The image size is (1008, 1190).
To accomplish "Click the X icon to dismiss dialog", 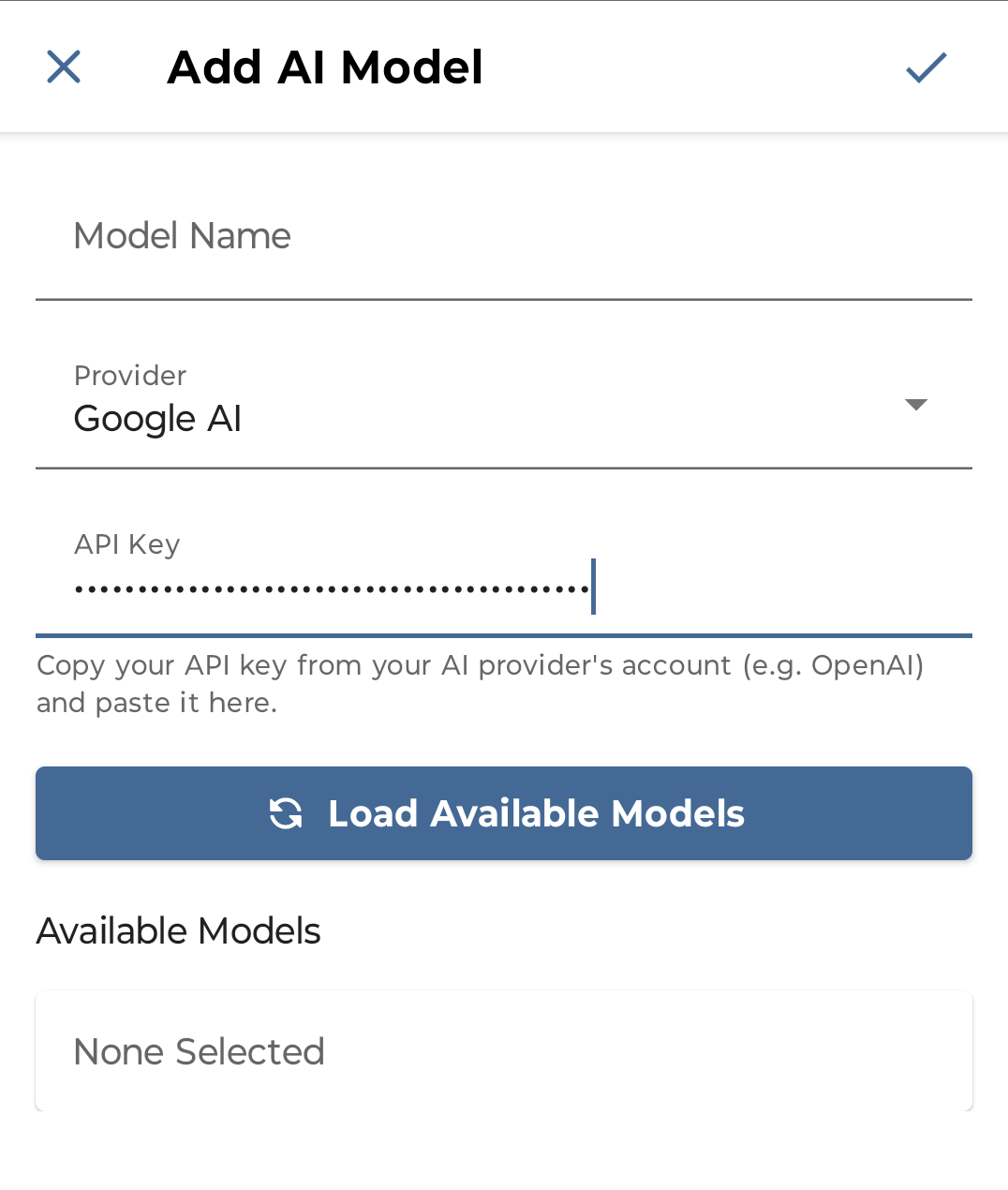I will click(63, 67).
